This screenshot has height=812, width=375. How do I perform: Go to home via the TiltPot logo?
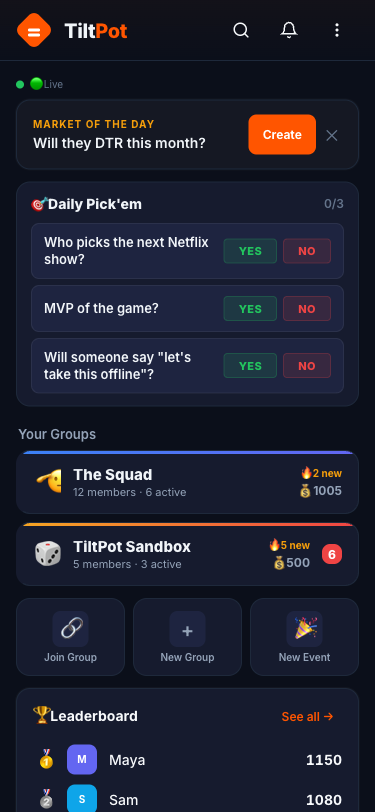pos(72,31)
